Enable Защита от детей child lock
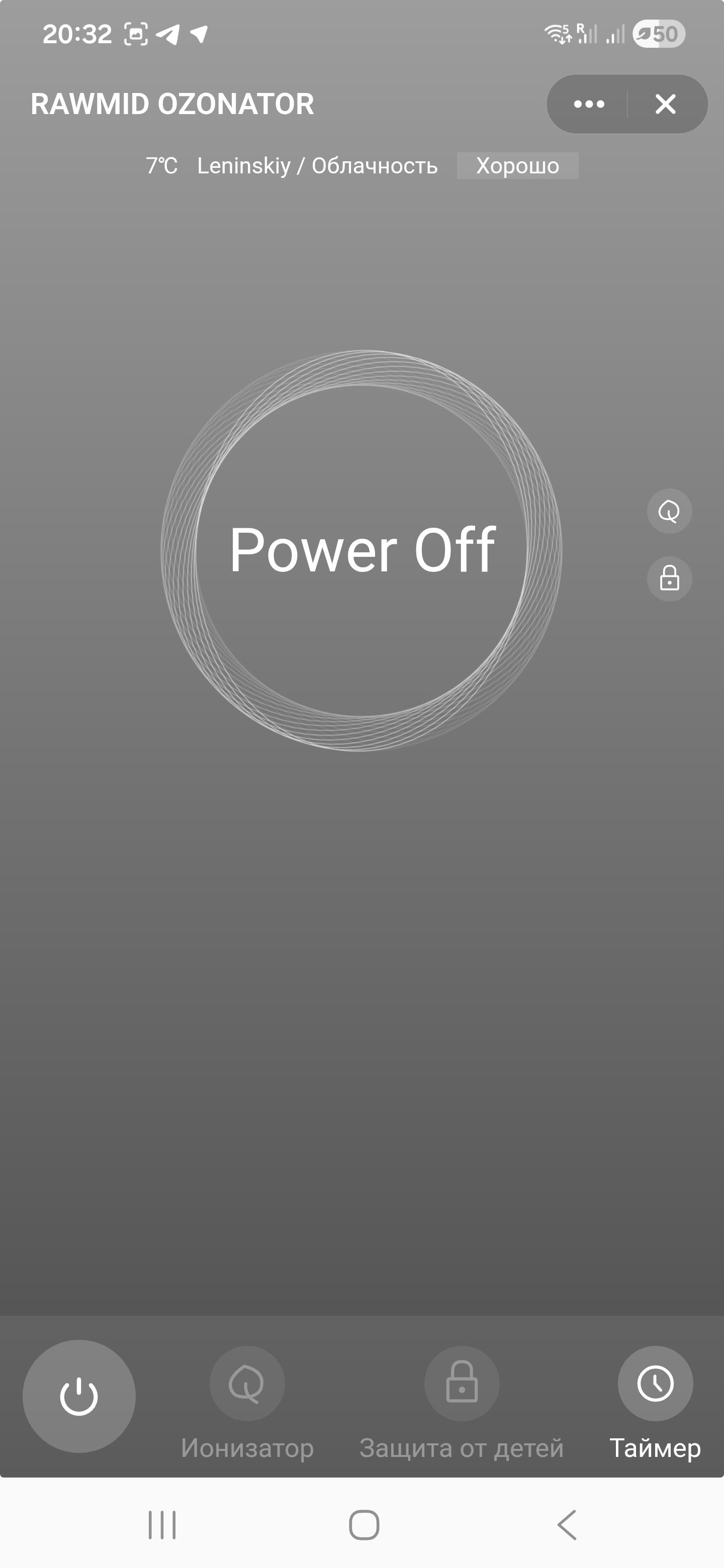 pos(462,1384)
